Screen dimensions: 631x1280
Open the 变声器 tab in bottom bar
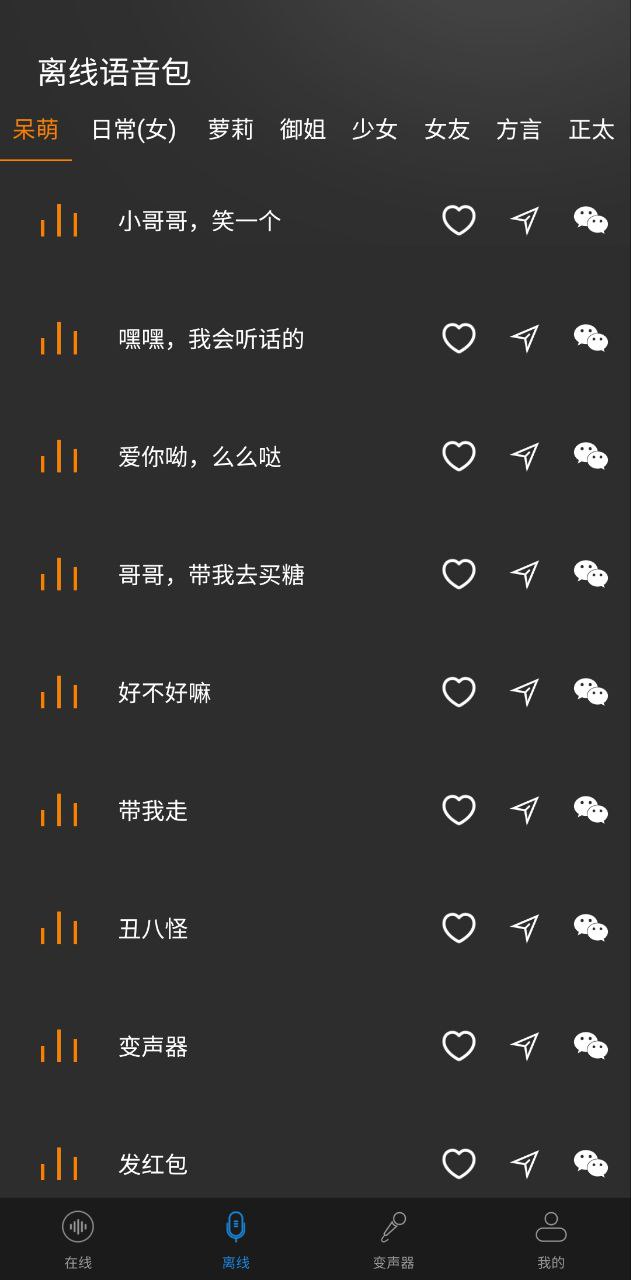coord(394,1240)
